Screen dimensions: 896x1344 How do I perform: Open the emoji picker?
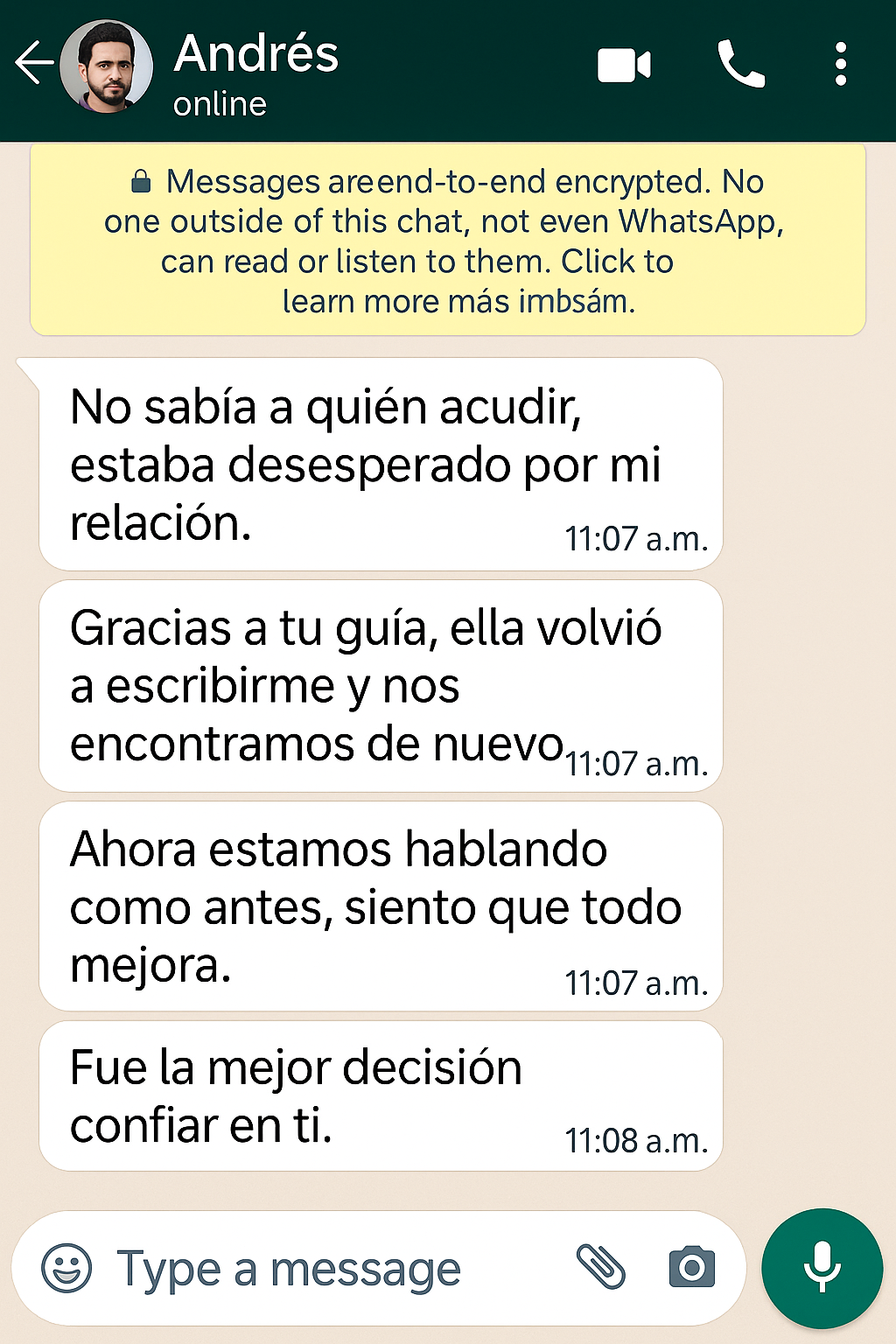66,1268
